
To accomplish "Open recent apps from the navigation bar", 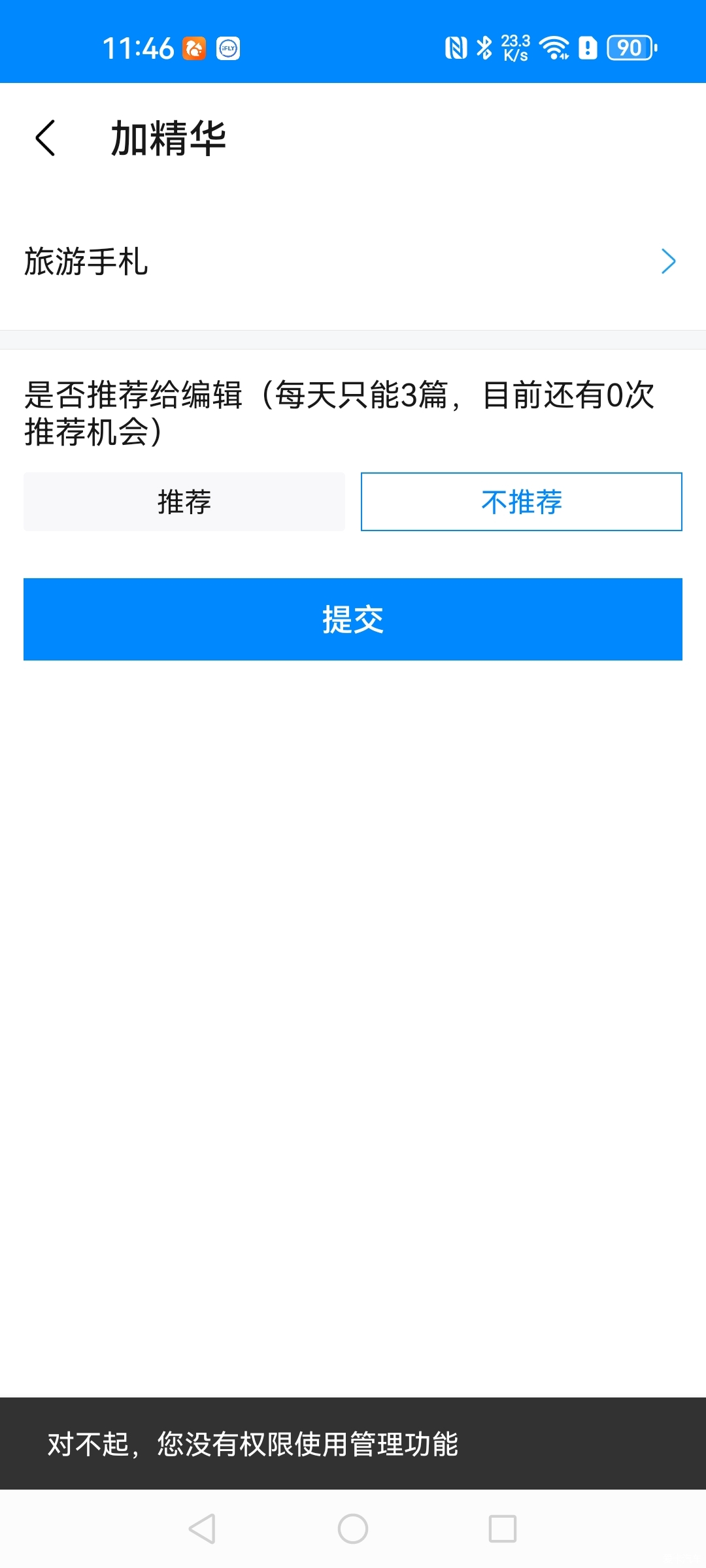I will pyautogui.click(x=503, y=1529).
